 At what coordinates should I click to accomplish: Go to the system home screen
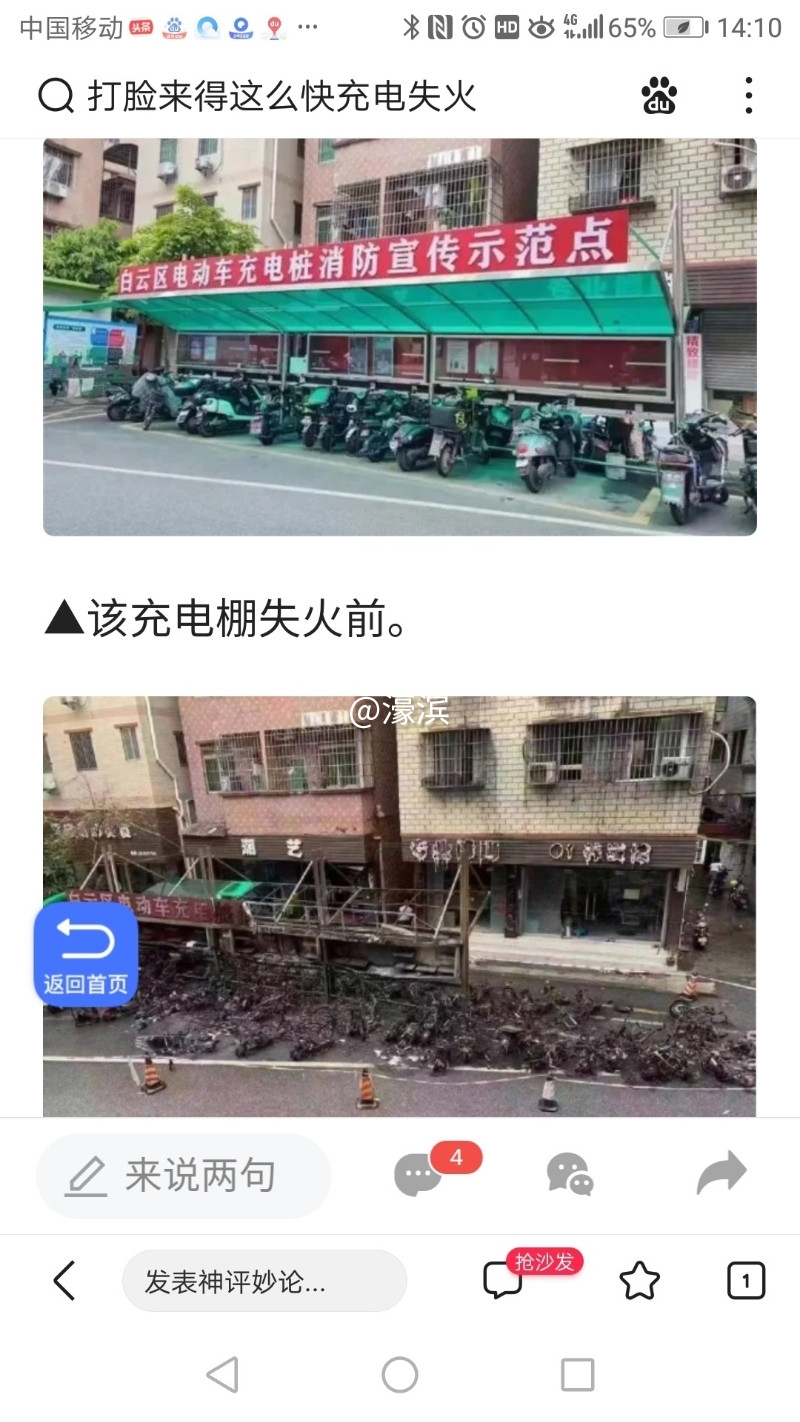400,1375
